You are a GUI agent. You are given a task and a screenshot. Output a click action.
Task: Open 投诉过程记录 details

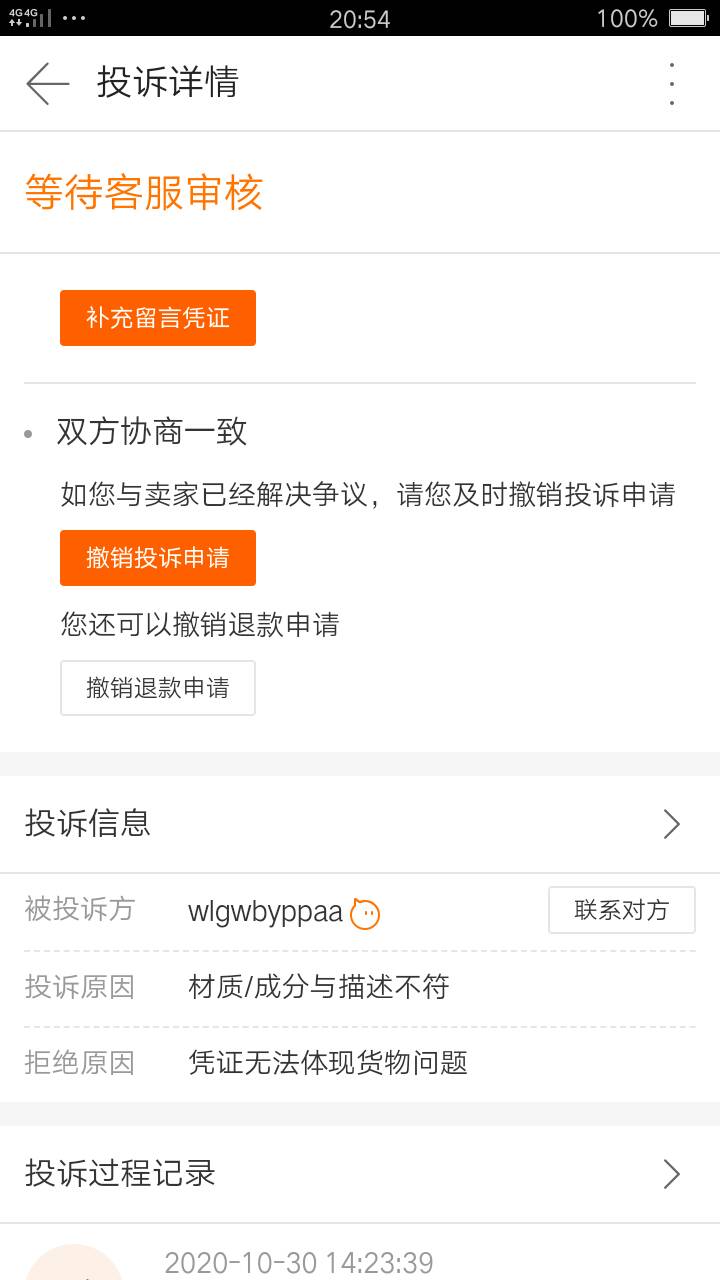[360, 1174]
